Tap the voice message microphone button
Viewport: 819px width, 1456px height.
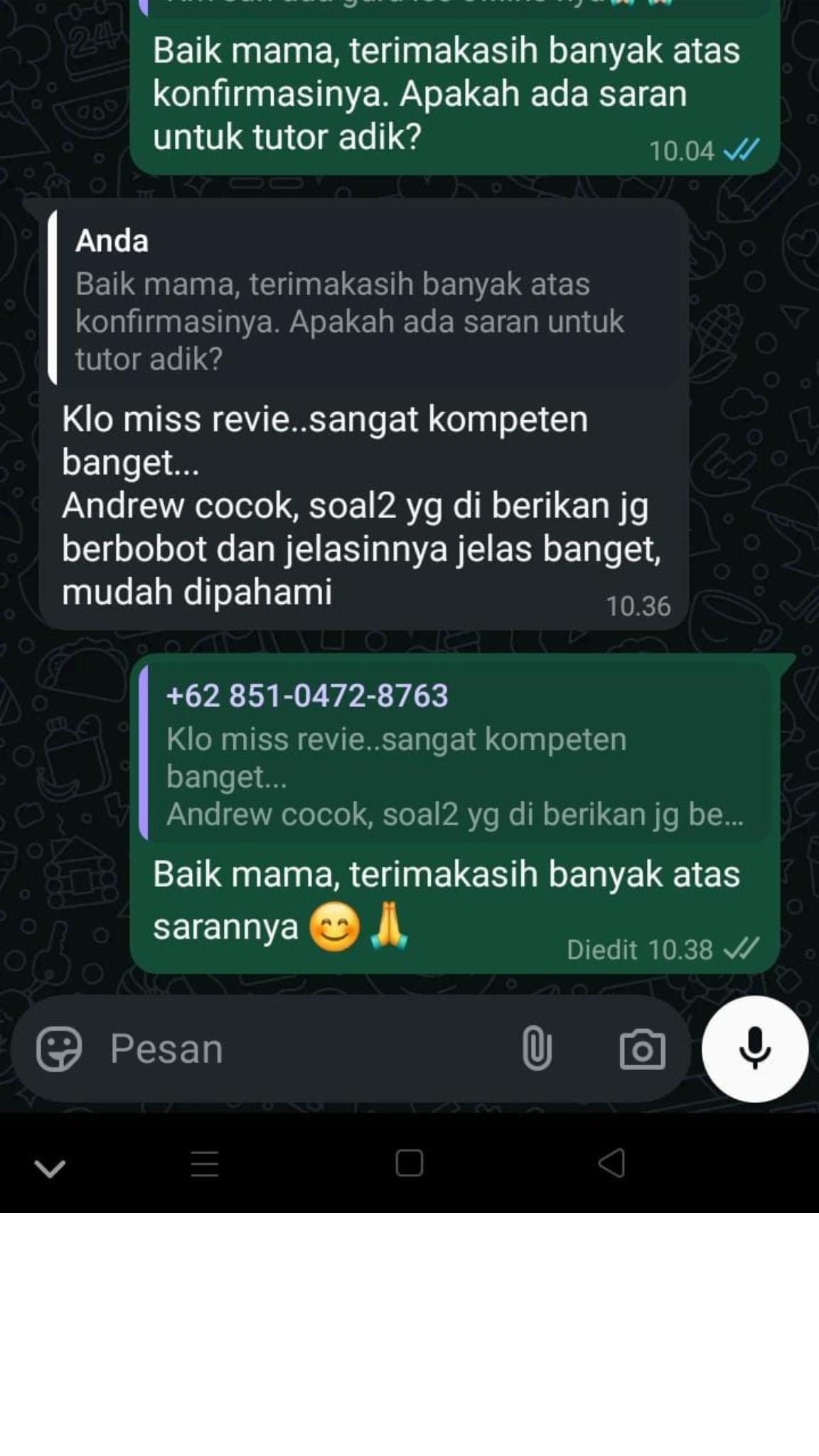pos(755,1049)
